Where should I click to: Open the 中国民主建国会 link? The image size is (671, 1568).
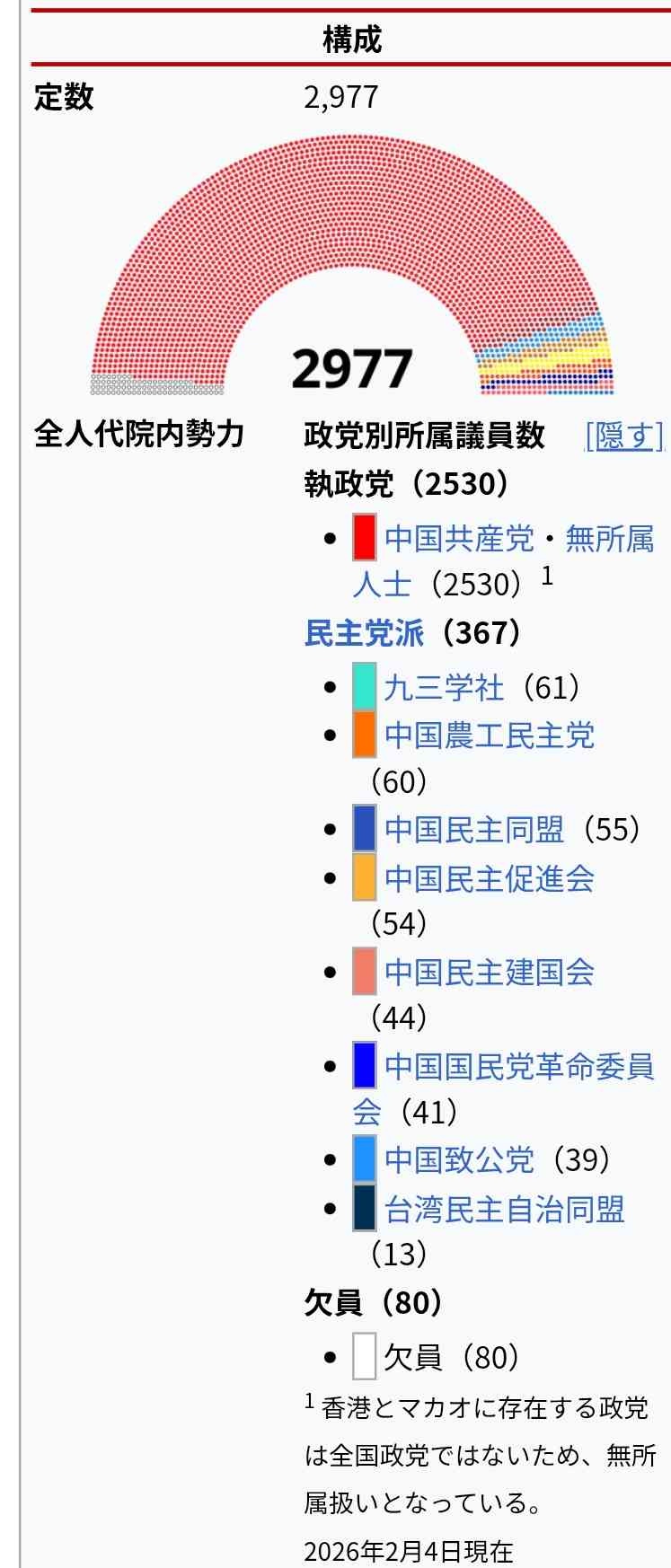tap(489, 972)
